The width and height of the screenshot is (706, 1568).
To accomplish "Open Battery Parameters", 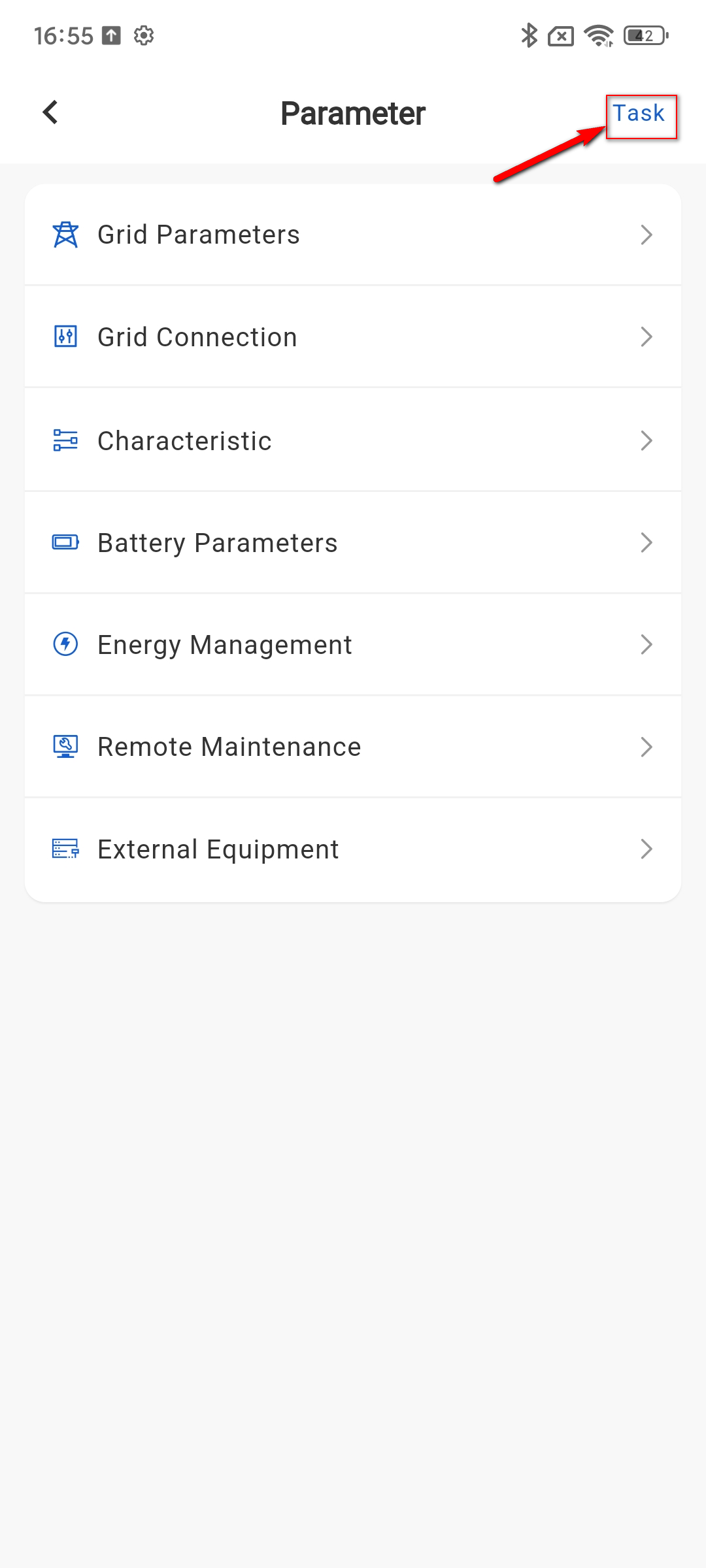I will tap(353, 543).
